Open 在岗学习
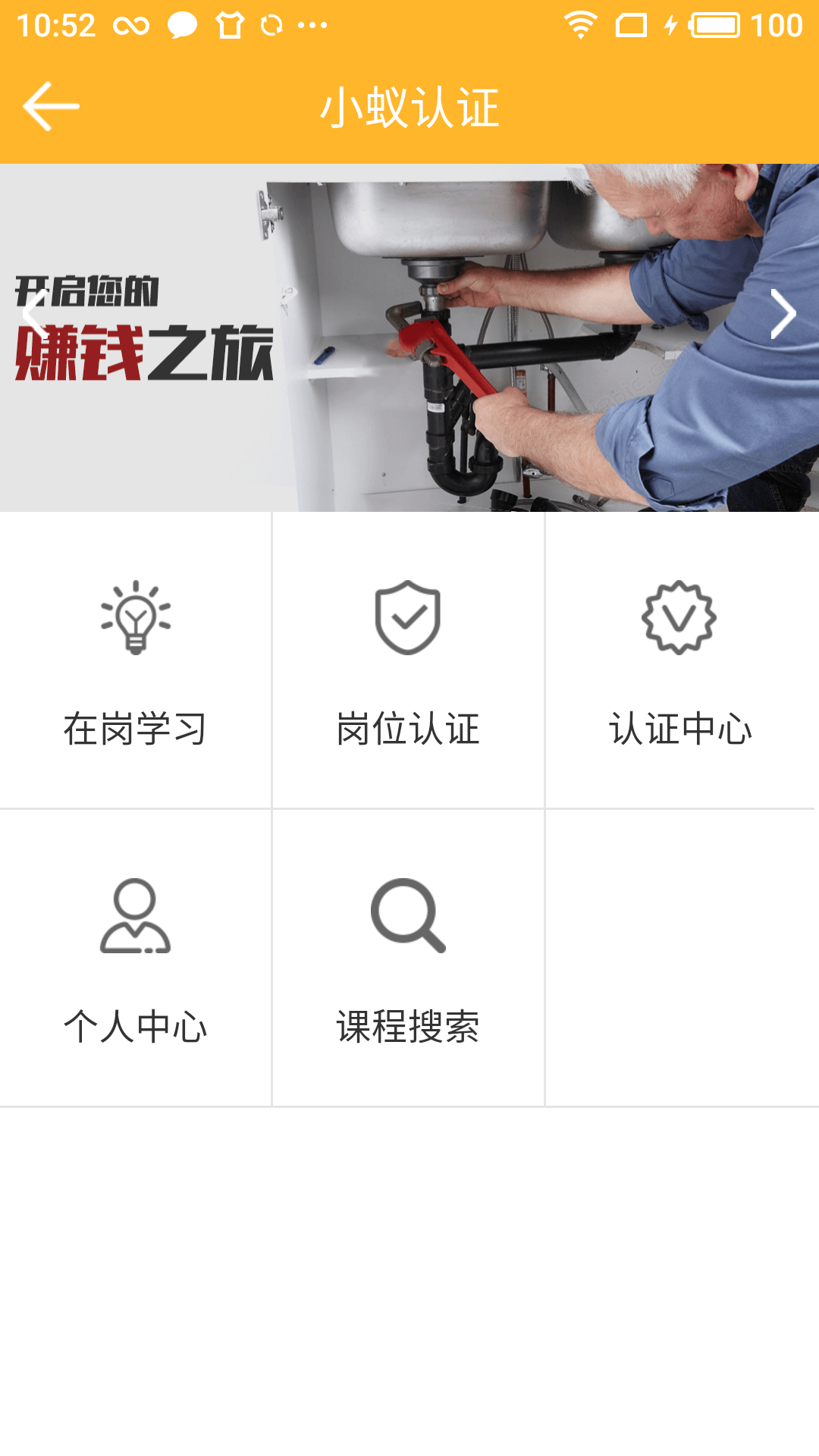This screenshot has width=819, height=1456. (135, 661)
